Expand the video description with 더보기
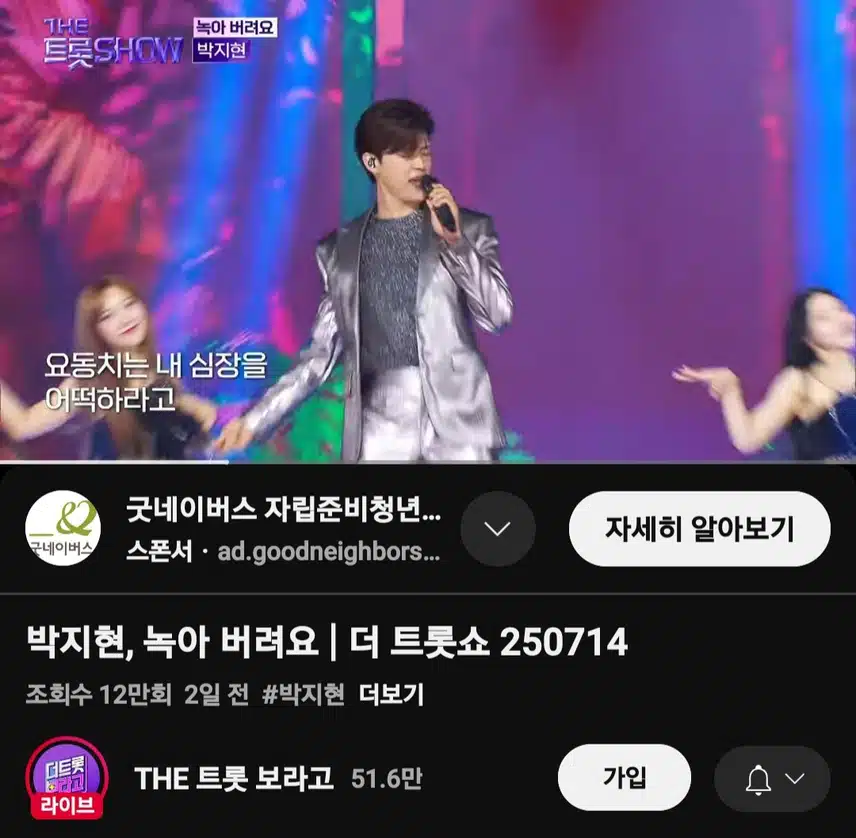 click(391, 695)
